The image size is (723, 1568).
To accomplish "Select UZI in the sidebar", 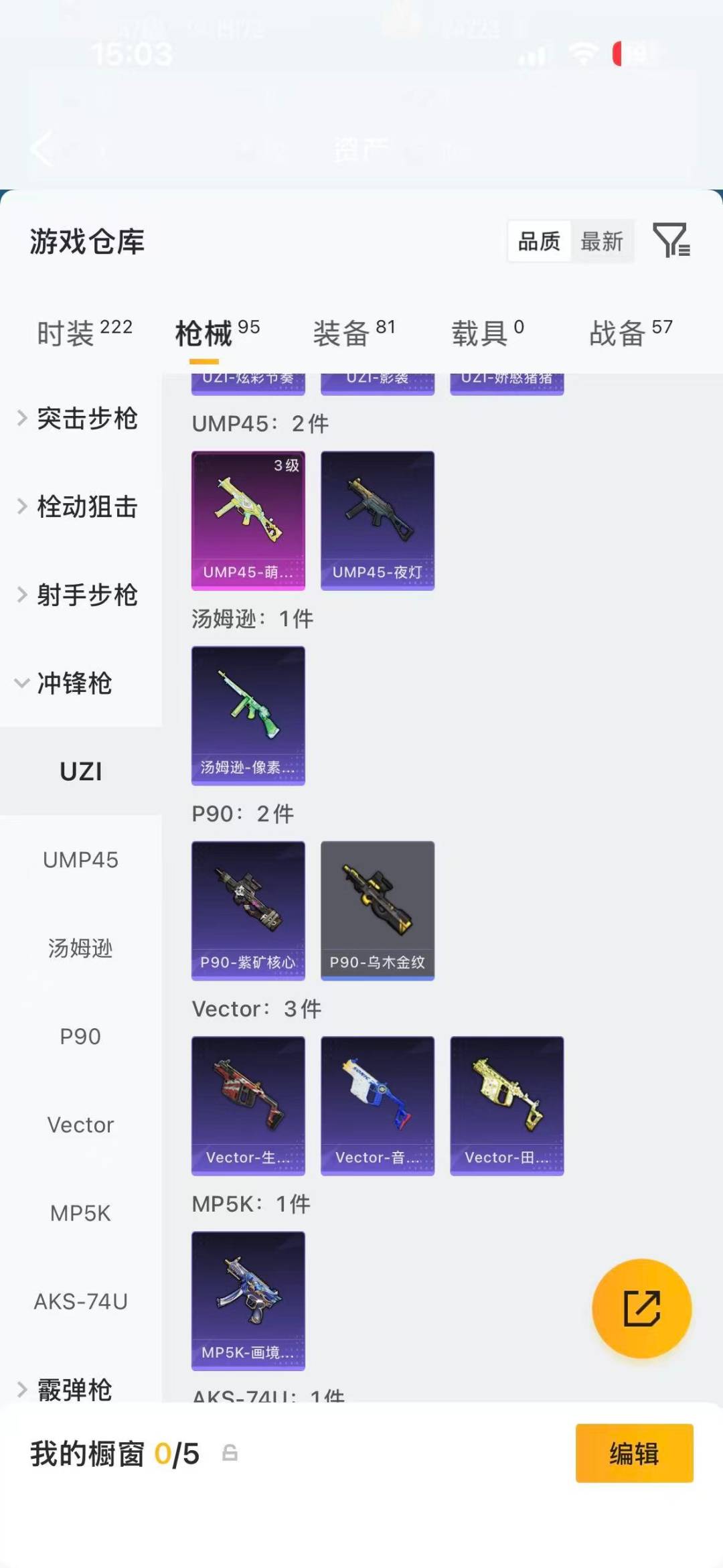I will [81, 771].
